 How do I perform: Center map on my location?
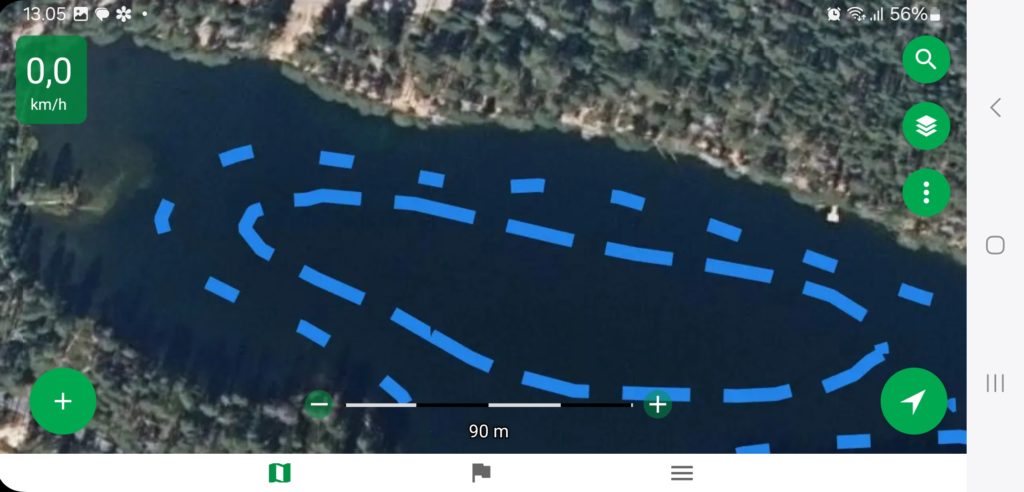[913, 402]
